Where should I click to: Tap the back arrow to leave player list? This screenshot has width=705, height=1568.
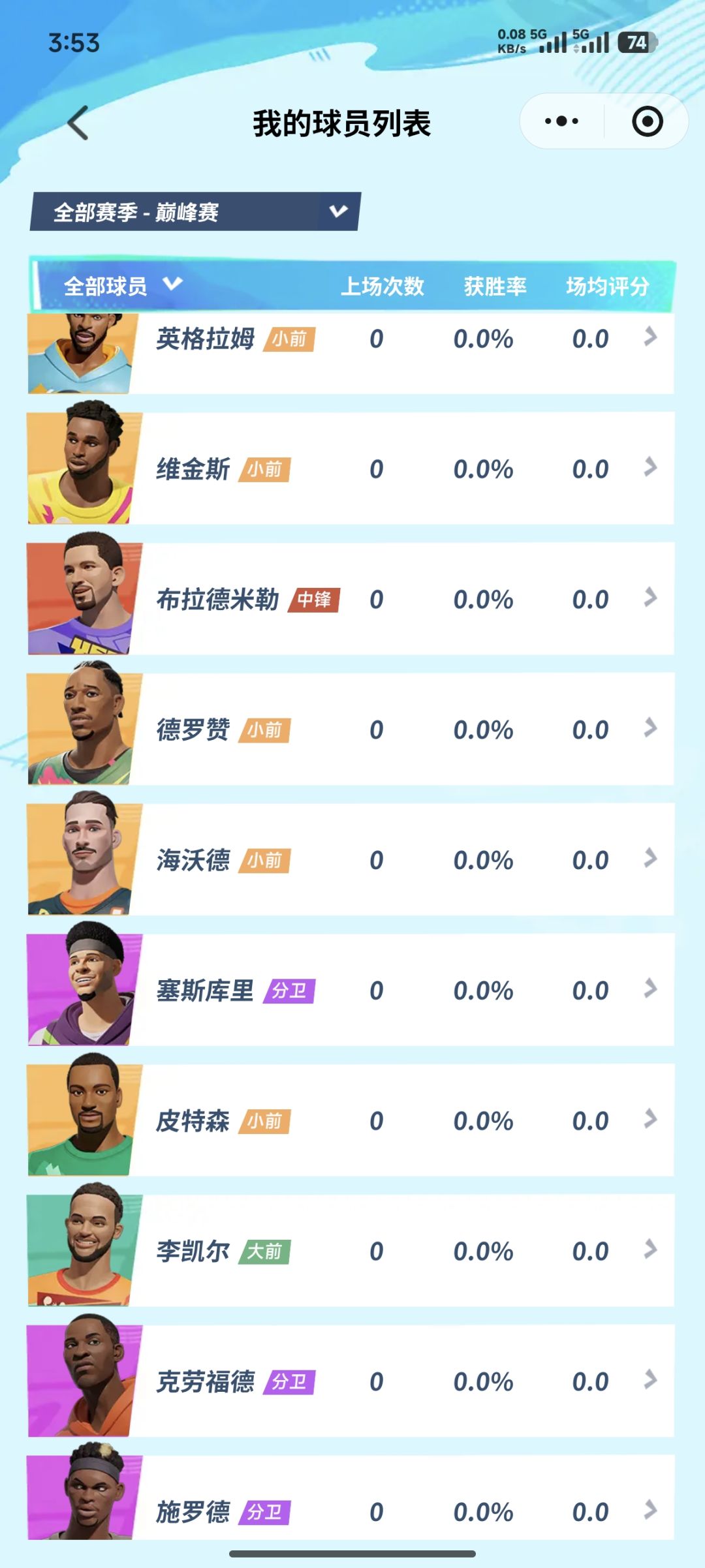tap(78, 121)
